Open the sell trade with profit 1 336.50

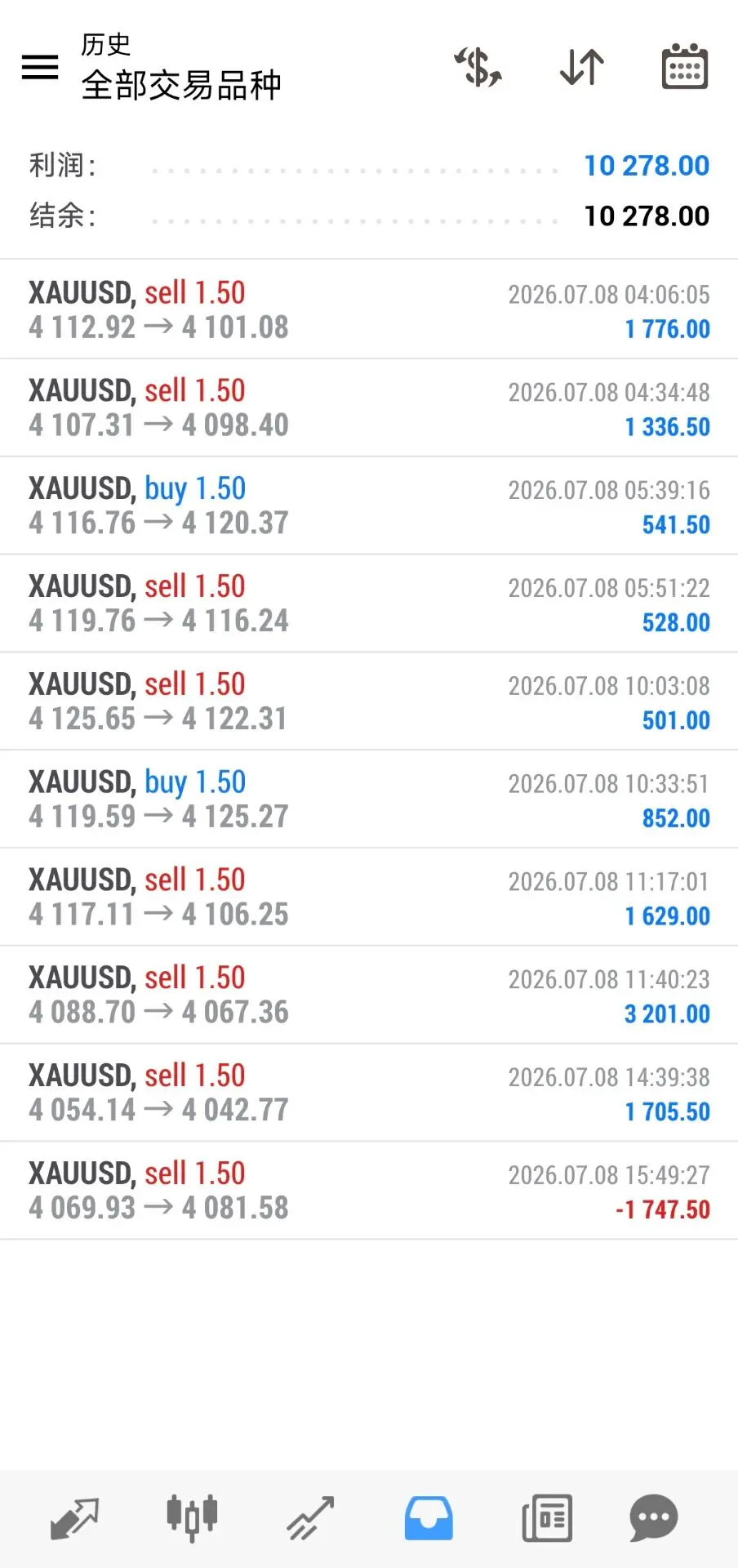tap(369, 408)
